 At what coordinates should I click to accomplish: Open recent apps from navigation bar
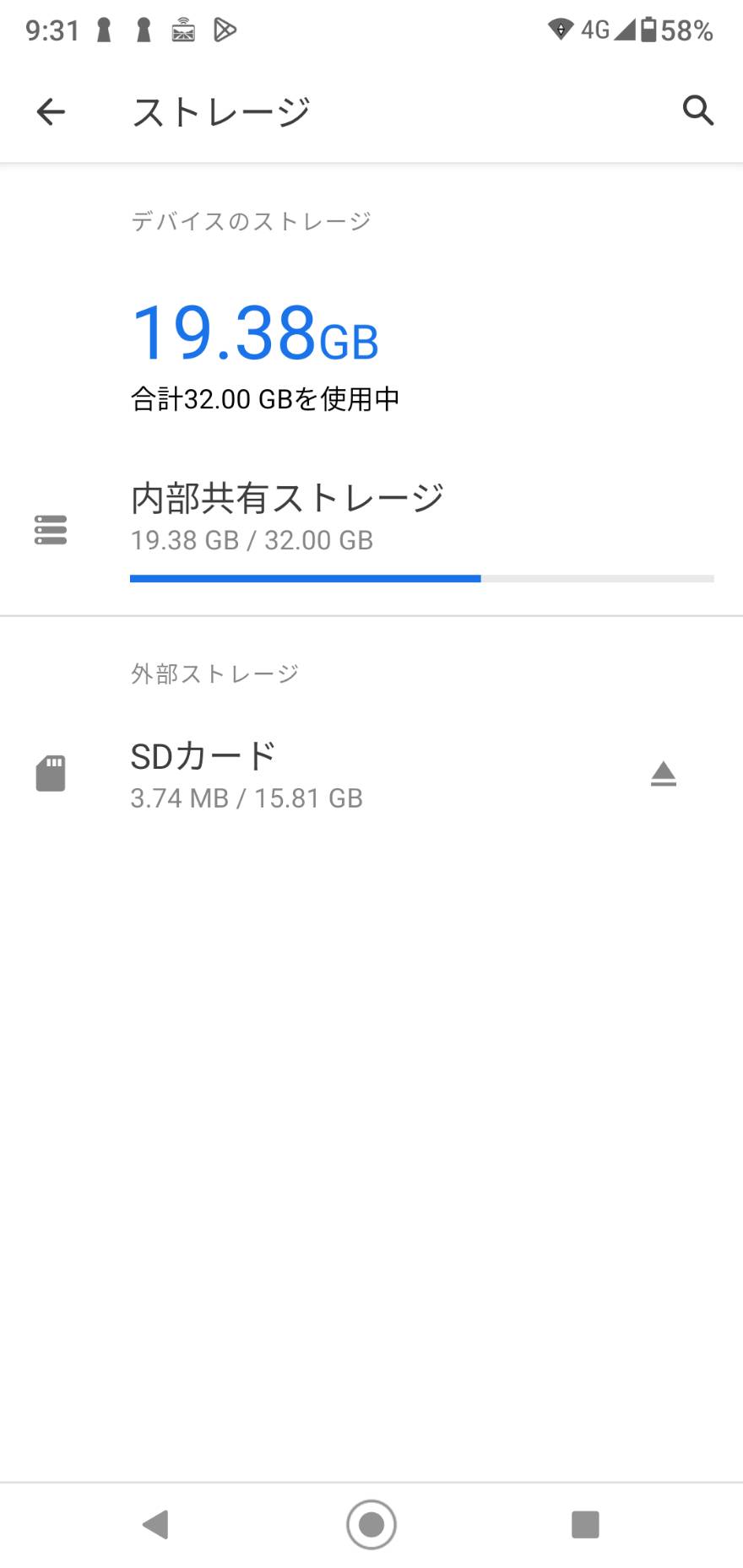click(585, 1524)
